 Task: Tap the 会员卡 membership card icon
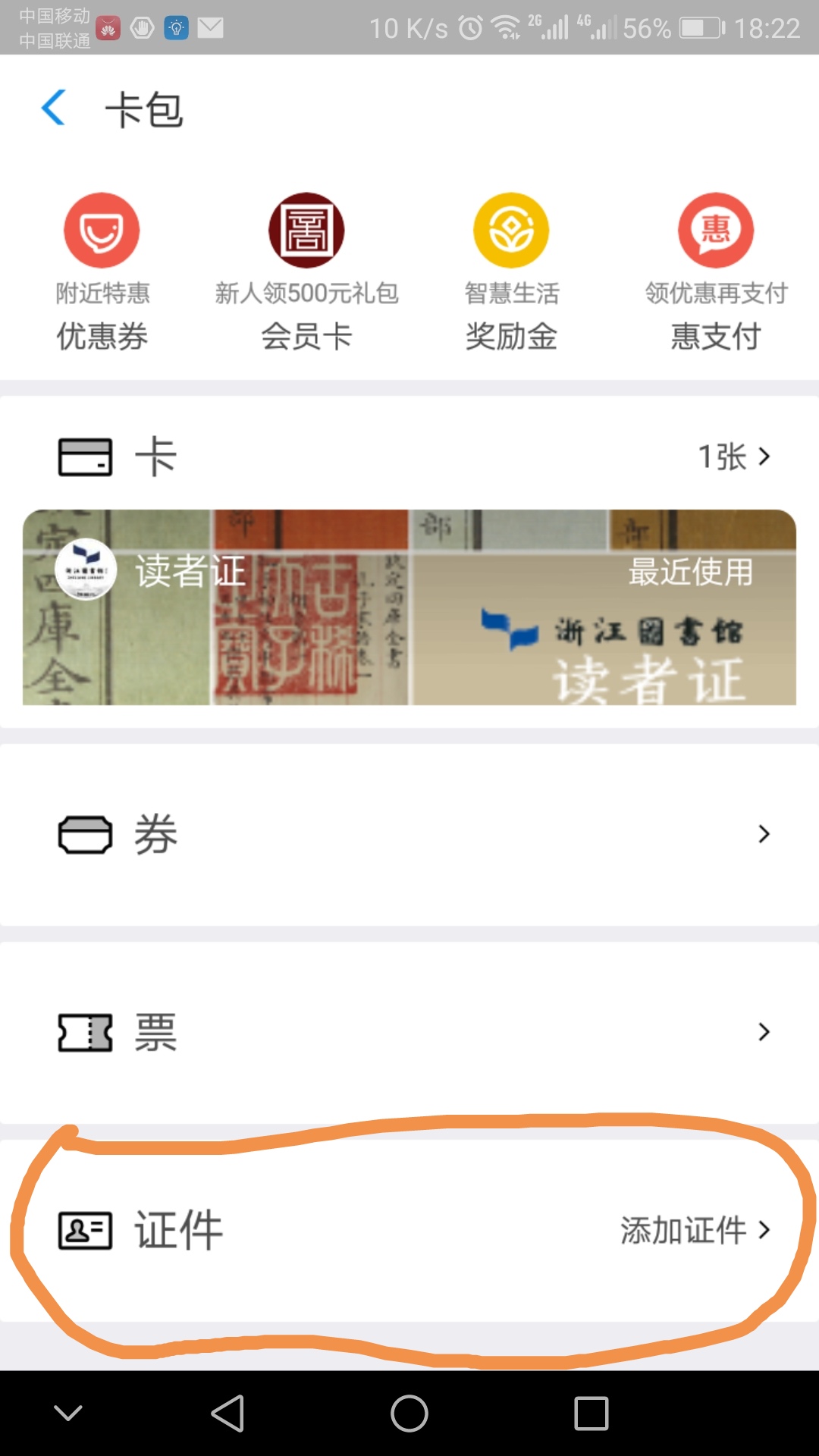[x=307, y=230]
